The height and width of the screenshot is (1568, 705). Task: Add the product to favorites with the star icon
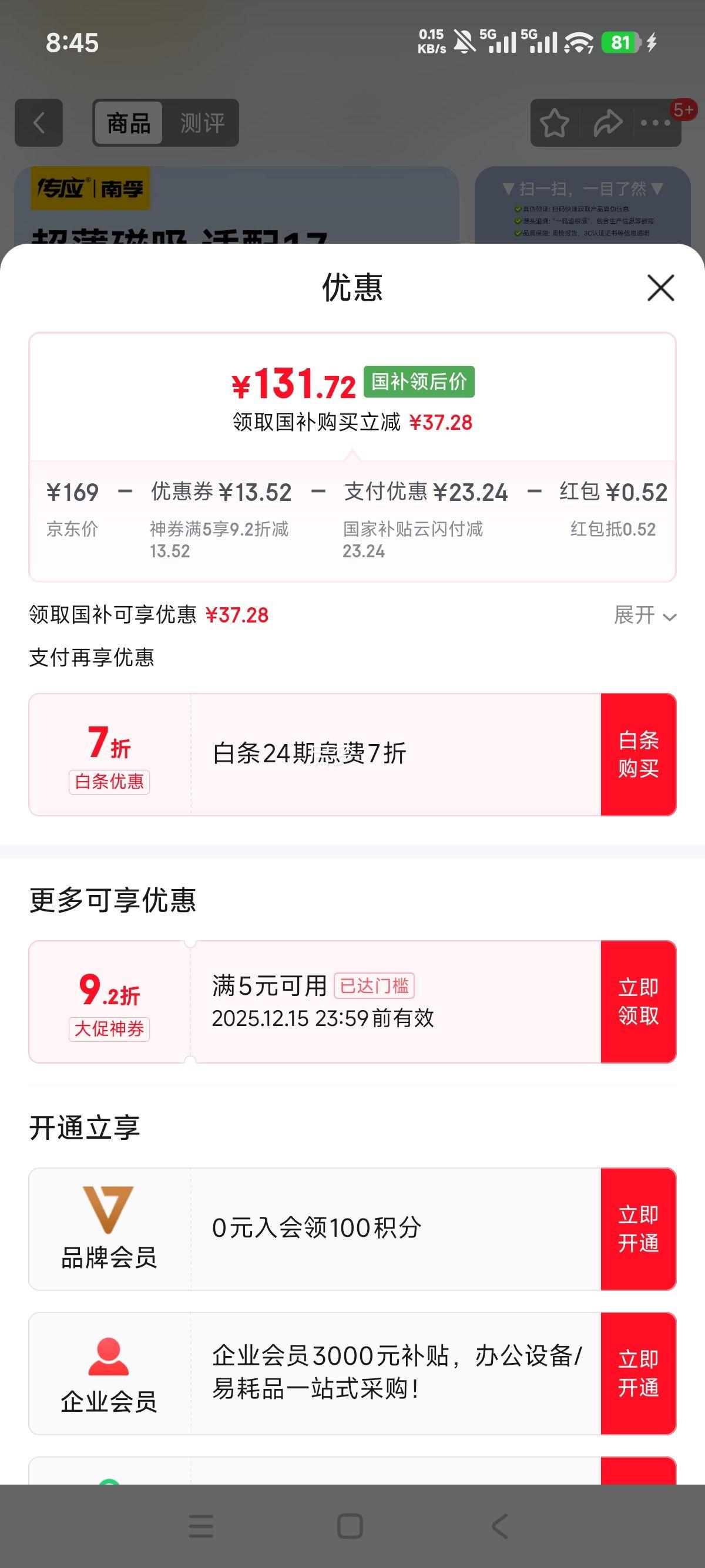(555, 123)
